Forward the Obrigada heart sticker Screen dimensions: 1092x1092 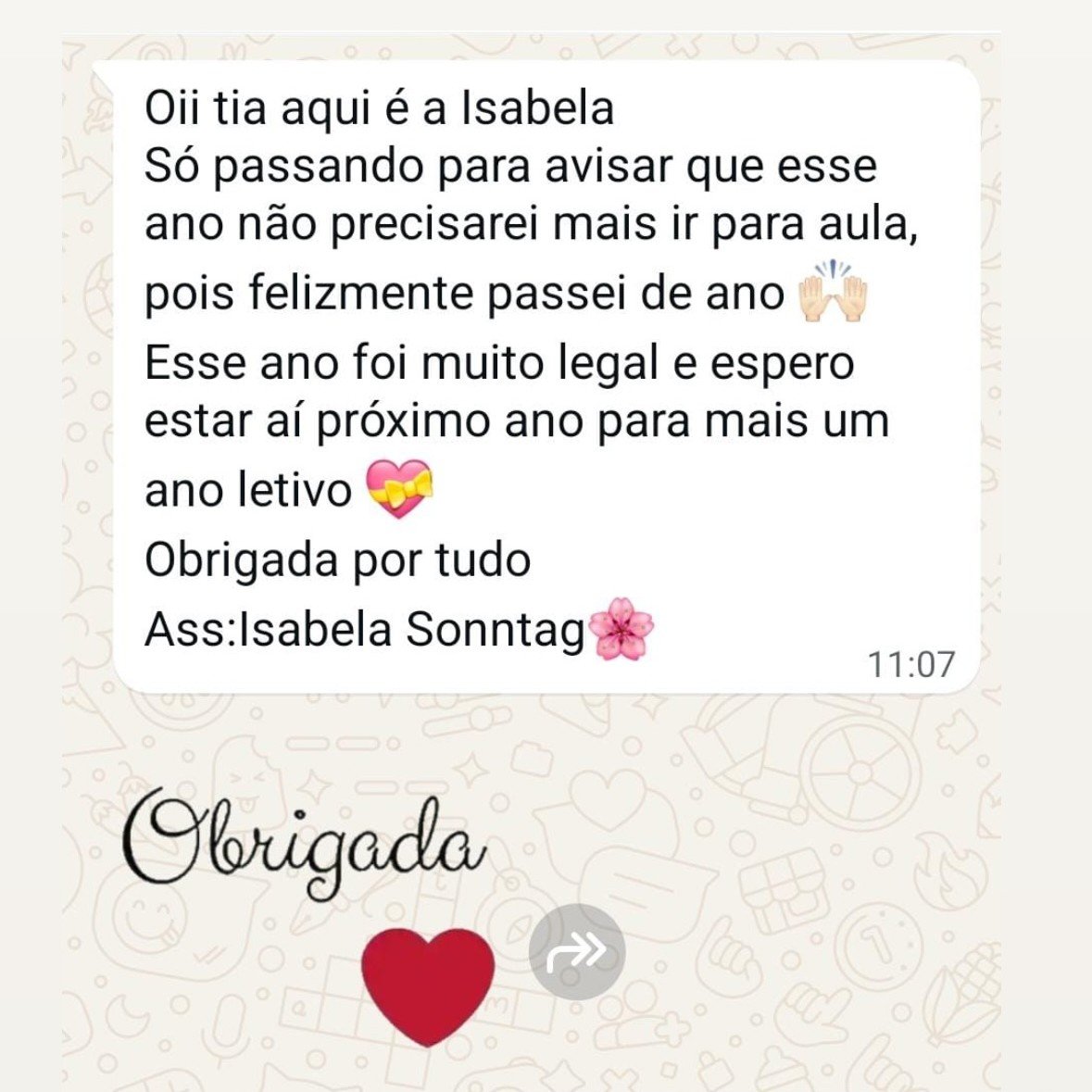(577, 951)
